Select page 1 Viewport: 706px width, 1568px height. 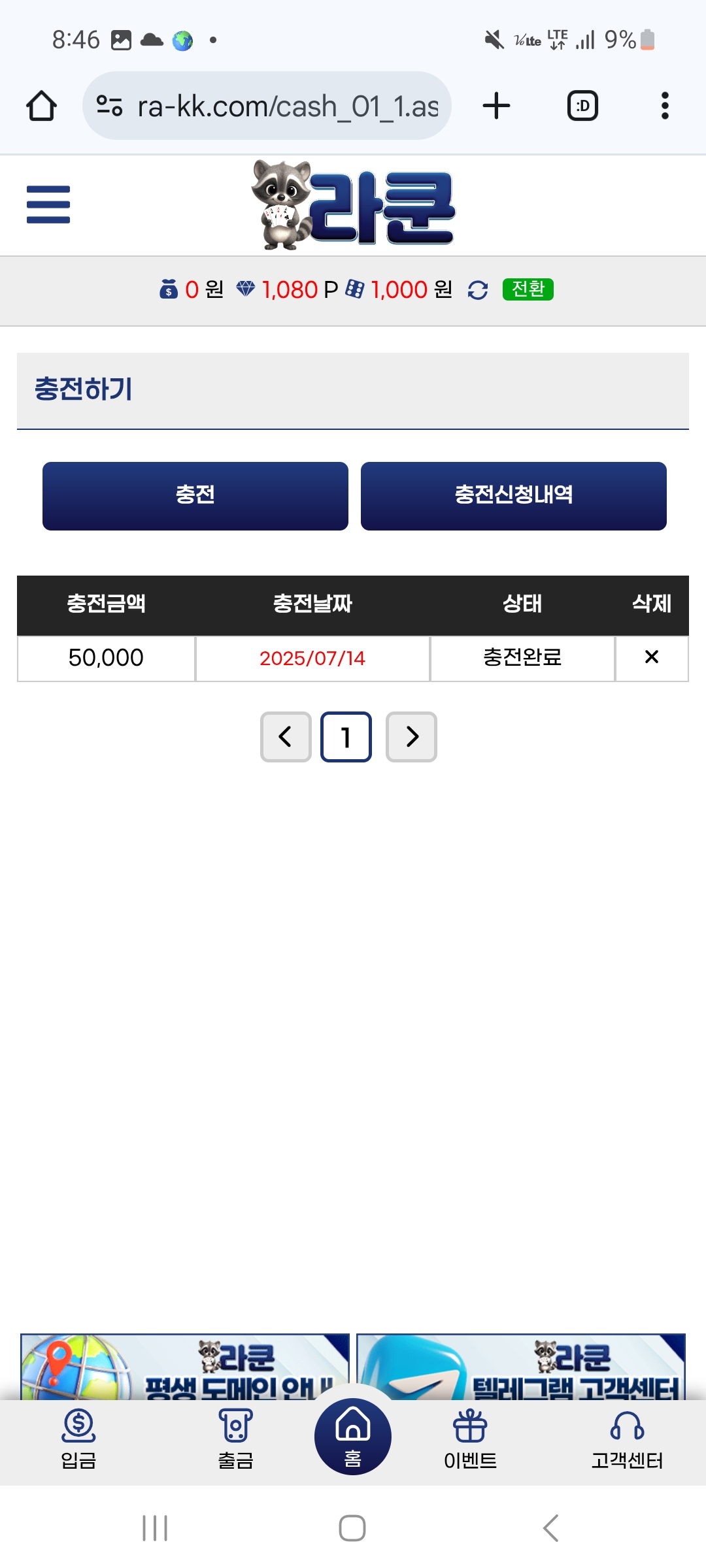pyautogui.click(x=346, y=737)
